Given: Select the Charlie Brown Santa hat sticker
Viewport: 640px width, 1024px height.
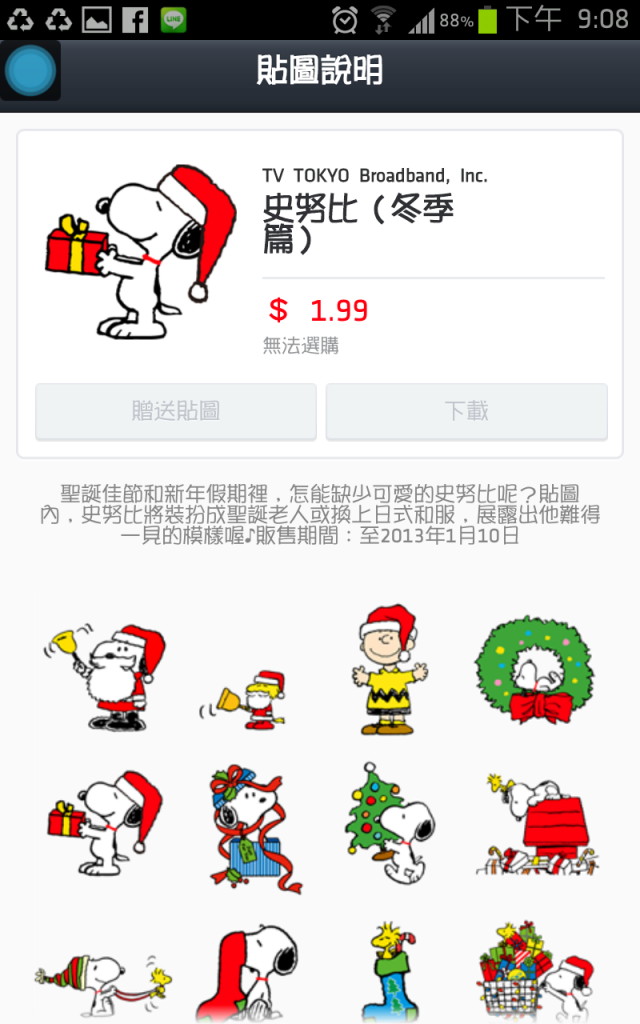Looking at the screenshot, I should point(388,670).
